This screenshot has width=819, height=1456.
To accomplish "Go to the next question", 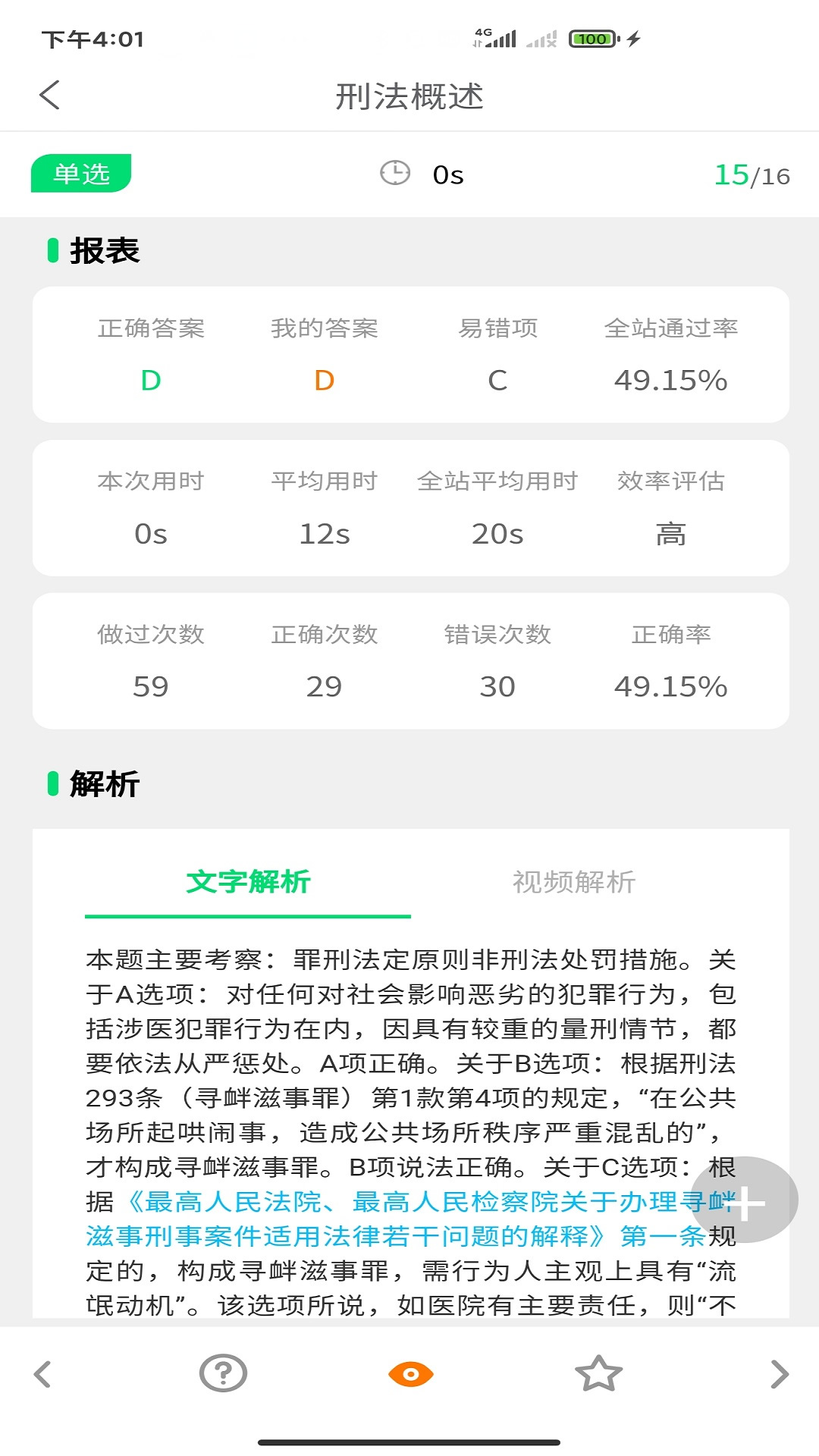I will (779, 1374).
